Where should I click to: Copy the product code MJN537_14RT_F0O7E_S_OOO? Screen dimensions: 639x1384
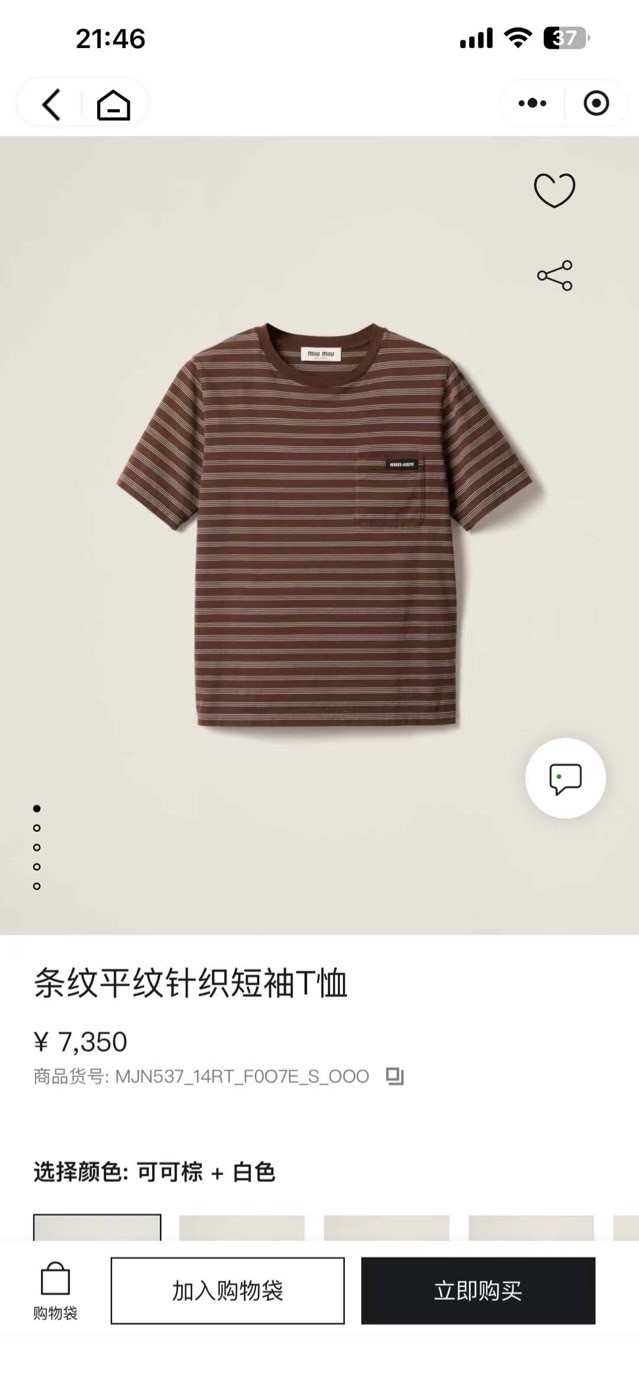tap(395, 1077)
